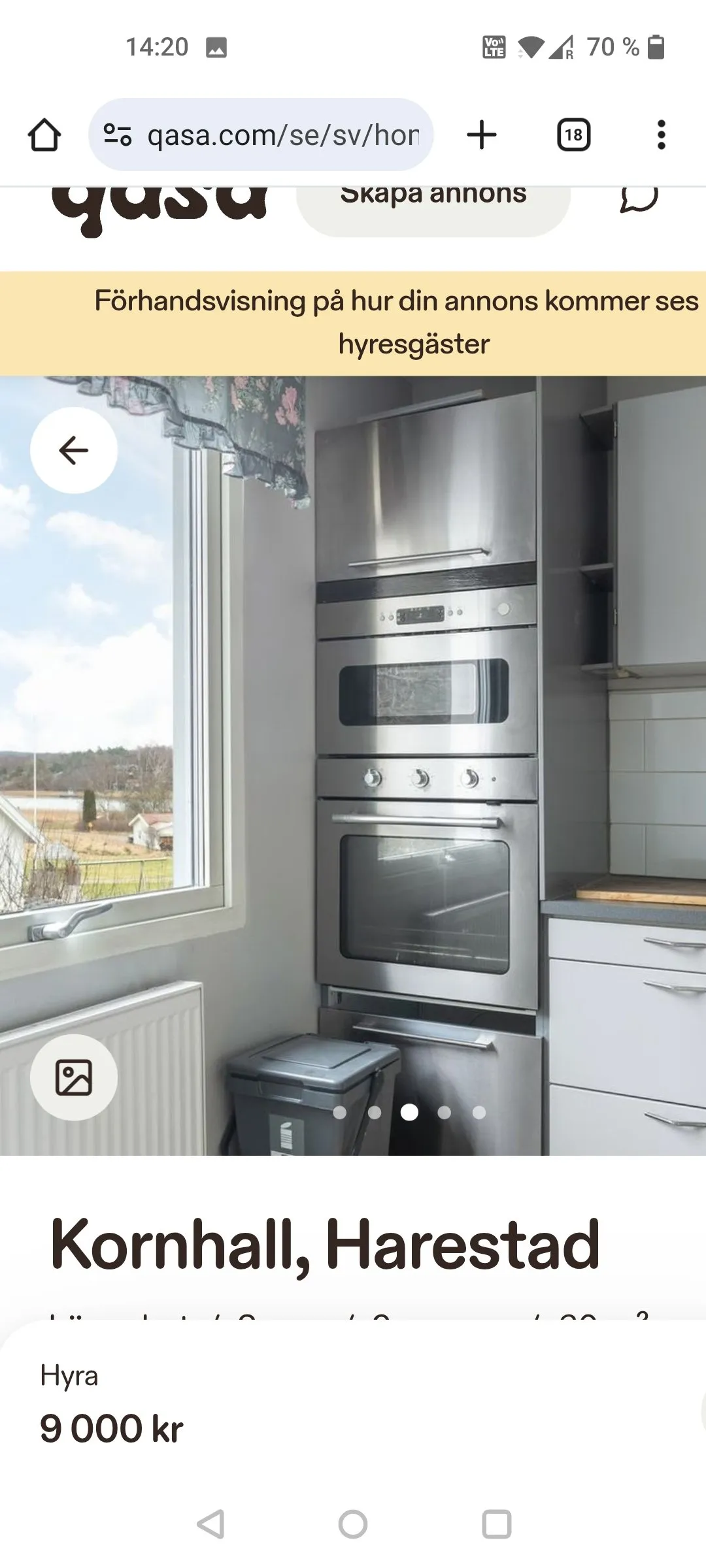Go to the browser home page
This screenshot has width=706, height=1568.
point(44,135)
